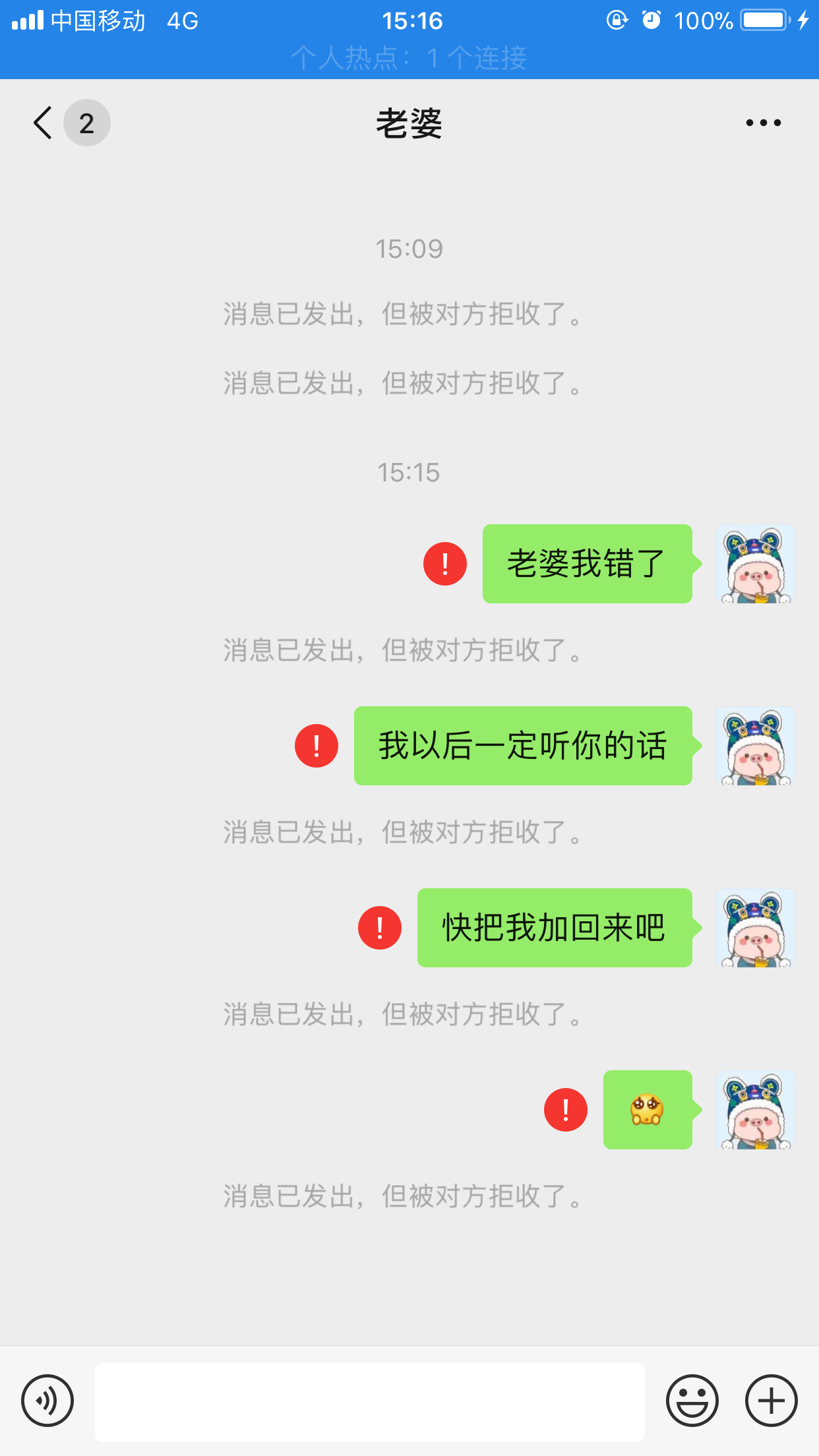
Task: Tap the alarm clock status icon
Action: click(650, 20)
